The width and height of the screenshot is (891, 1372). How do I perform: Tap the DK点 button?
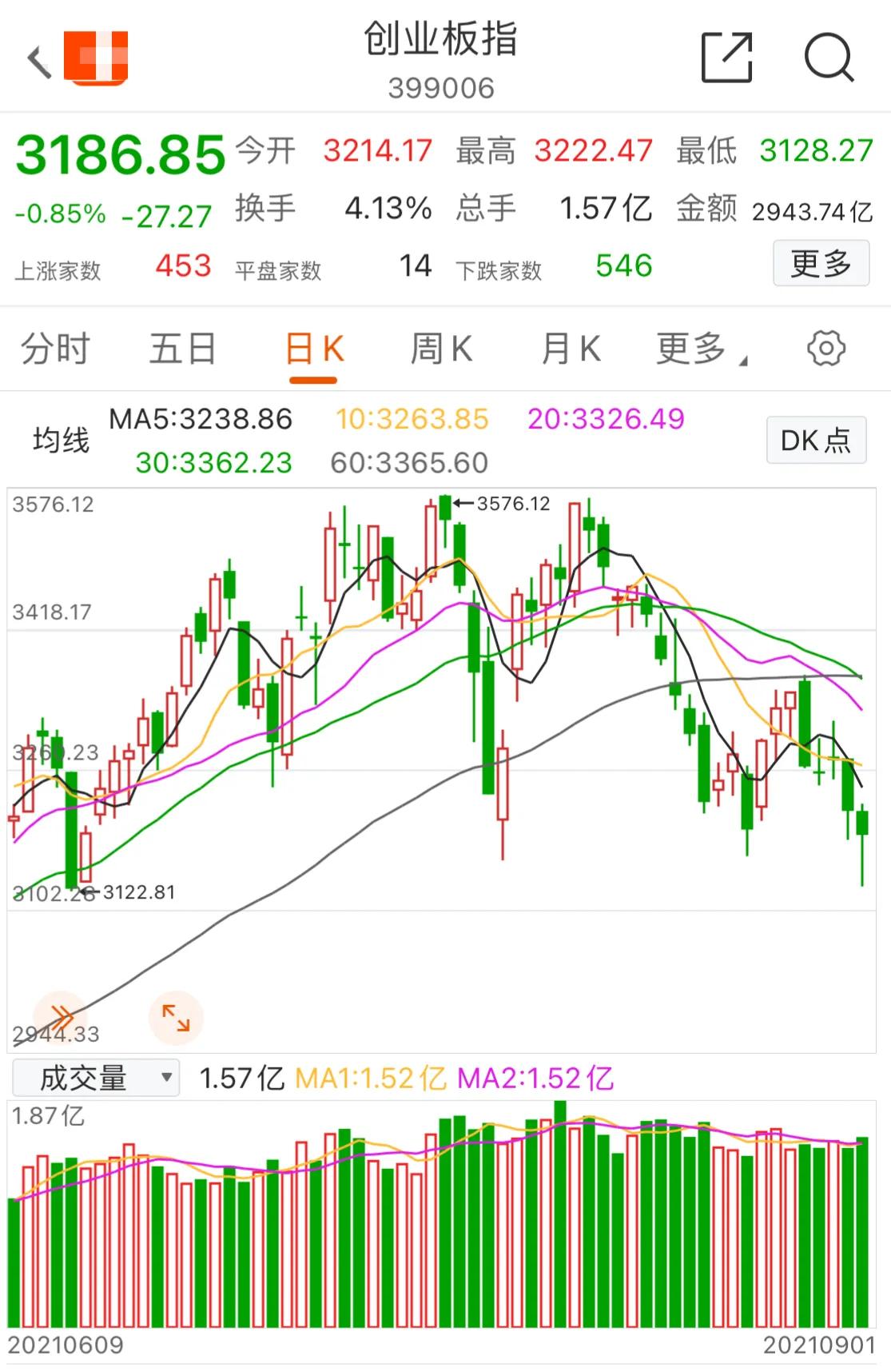[815, 440]
